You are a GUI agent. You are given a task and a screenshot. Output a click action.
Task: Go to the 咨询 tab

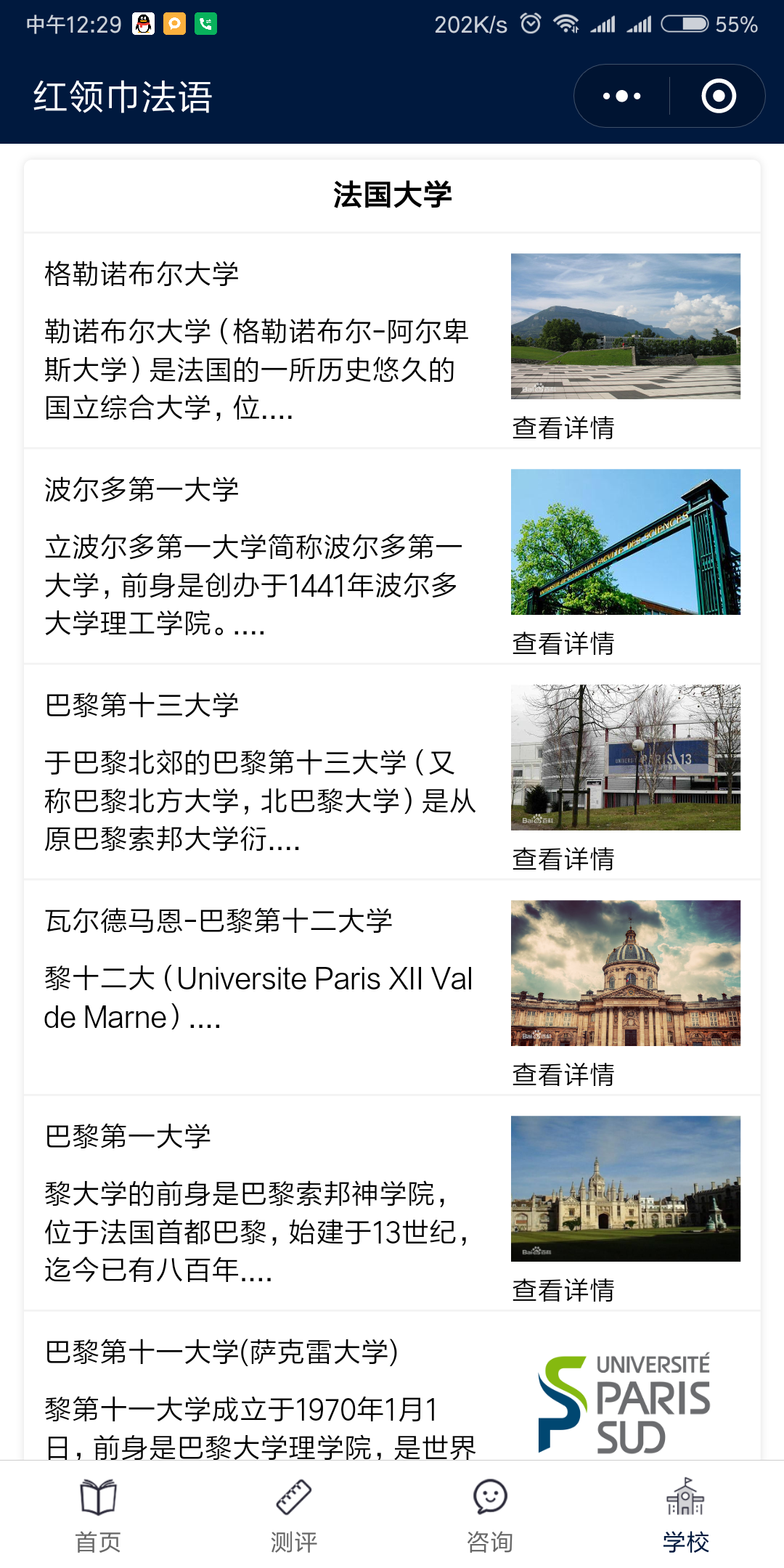coord(490,1515)
